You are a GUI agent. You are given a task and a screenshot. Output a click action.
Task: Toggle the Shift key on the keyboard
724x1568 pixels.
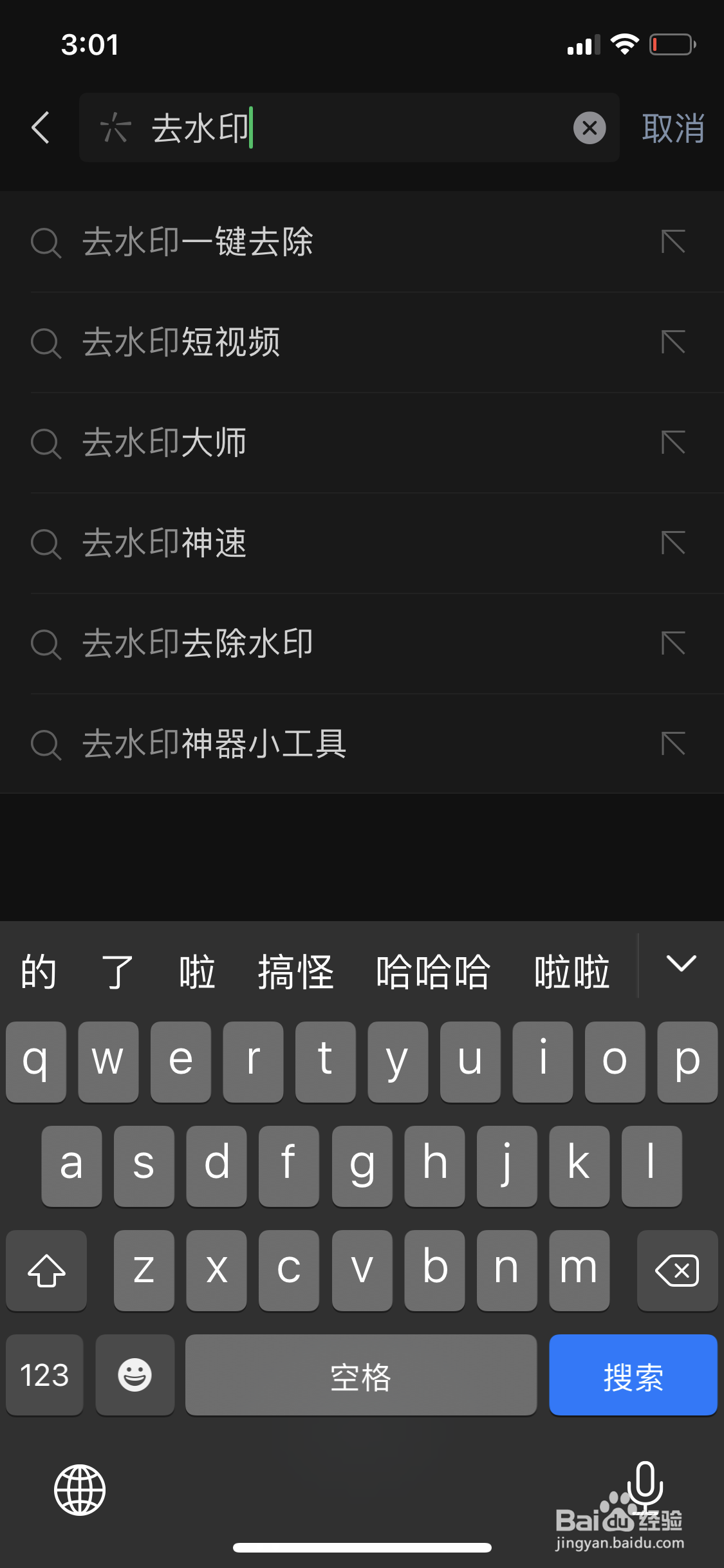click(x=46, y=1269)
